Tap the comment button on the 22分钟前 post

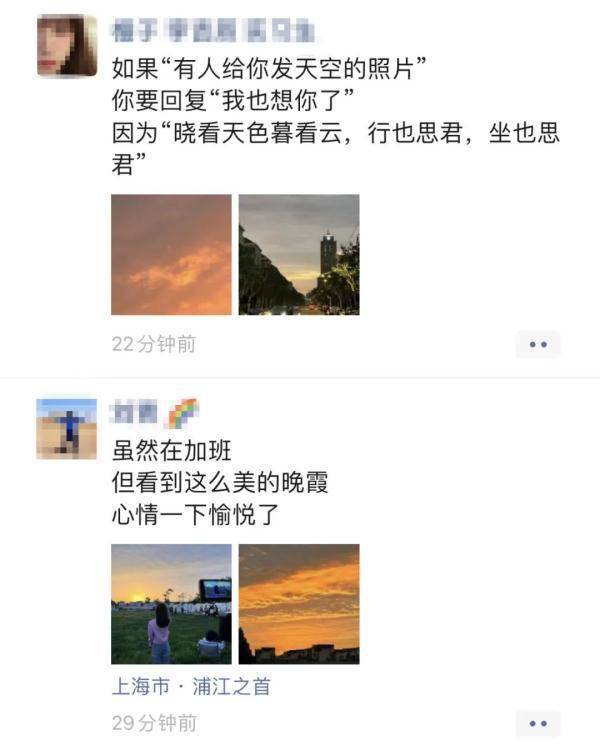[x=538, y=344]
